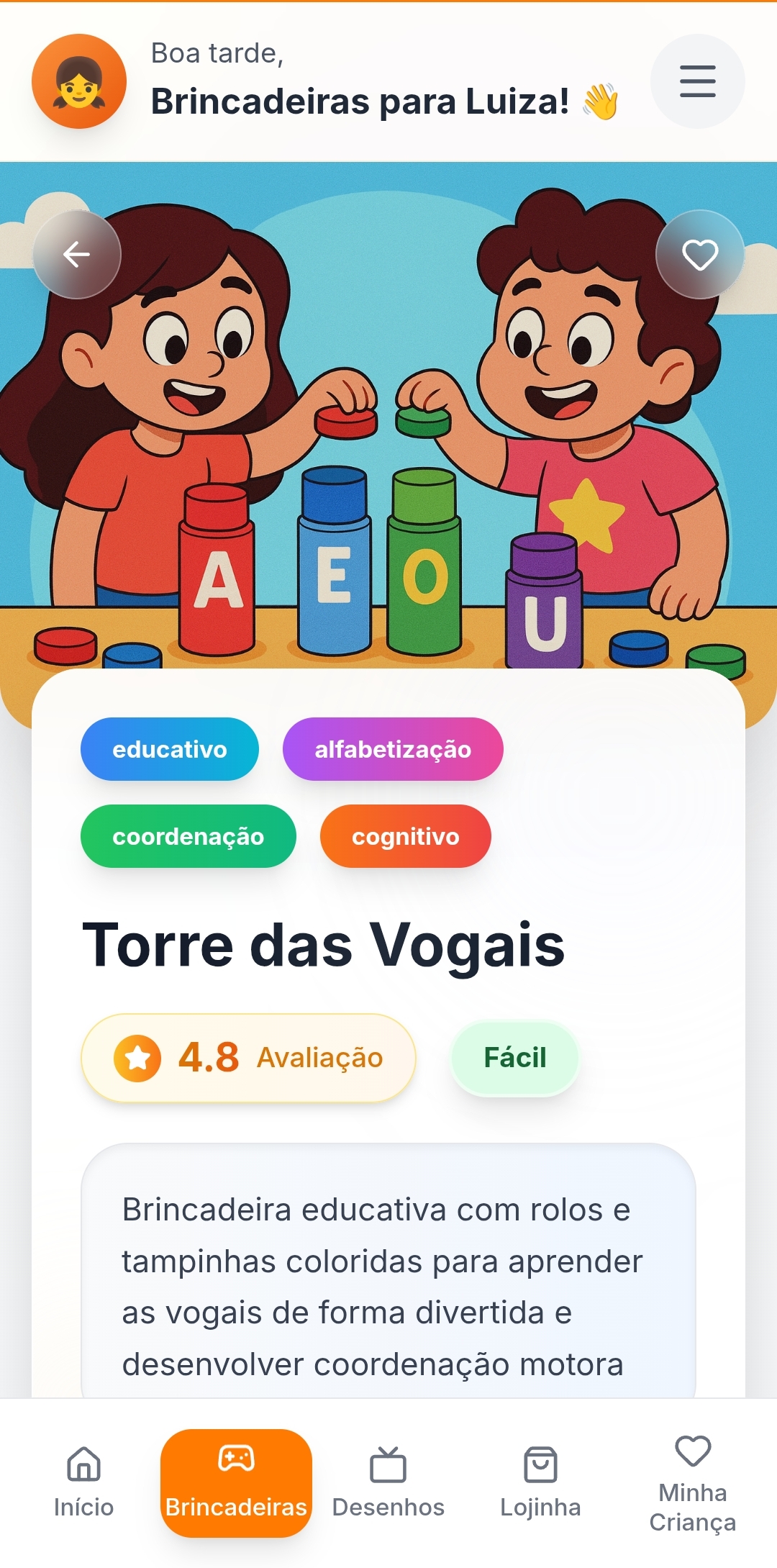Image resolution: width=777 pixels, height=1568 pixels.
Task: Click the Fácil difficulty badge
Action: coord(514,1058)
